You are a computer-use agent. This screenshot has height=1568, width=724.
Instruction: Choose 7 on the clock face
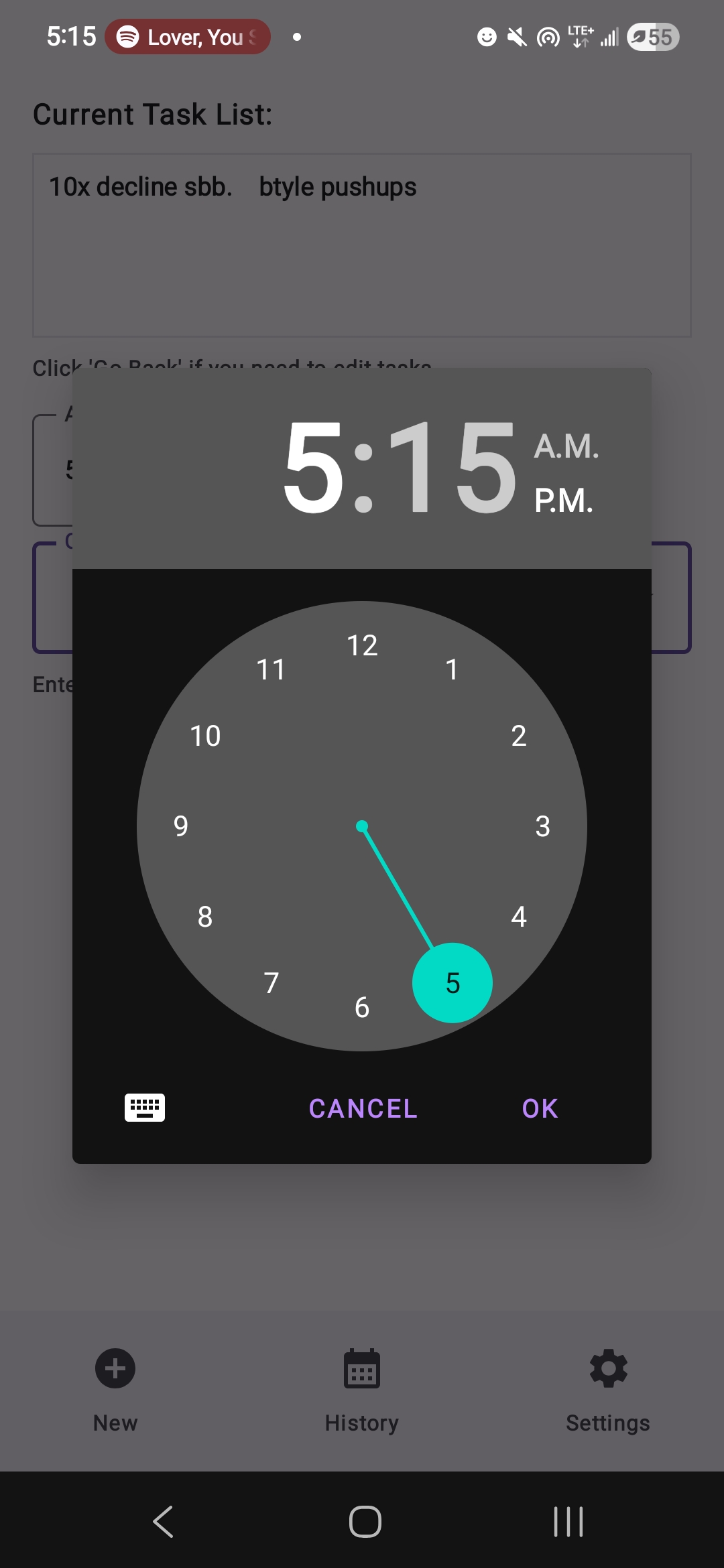271,983
